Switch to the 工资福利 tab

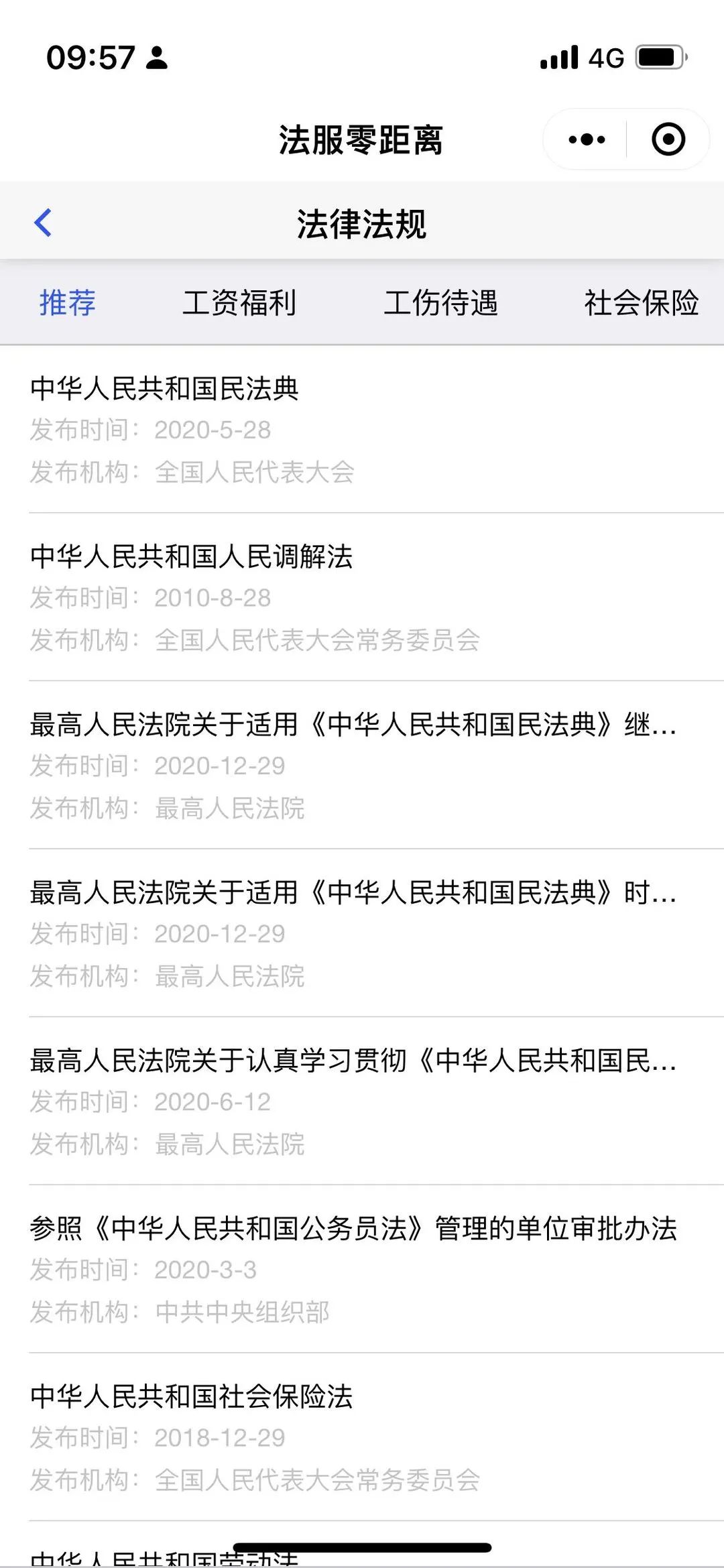[239, 302]
